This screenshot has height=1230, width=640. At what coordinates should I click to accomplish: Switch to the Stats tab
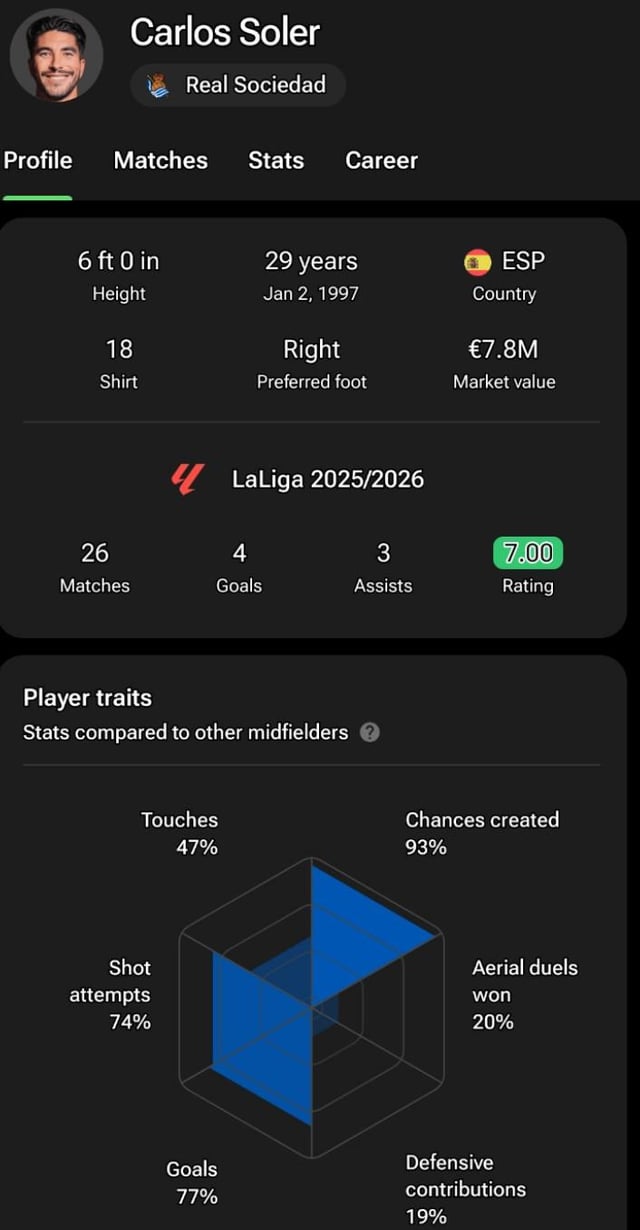(276, 160)
